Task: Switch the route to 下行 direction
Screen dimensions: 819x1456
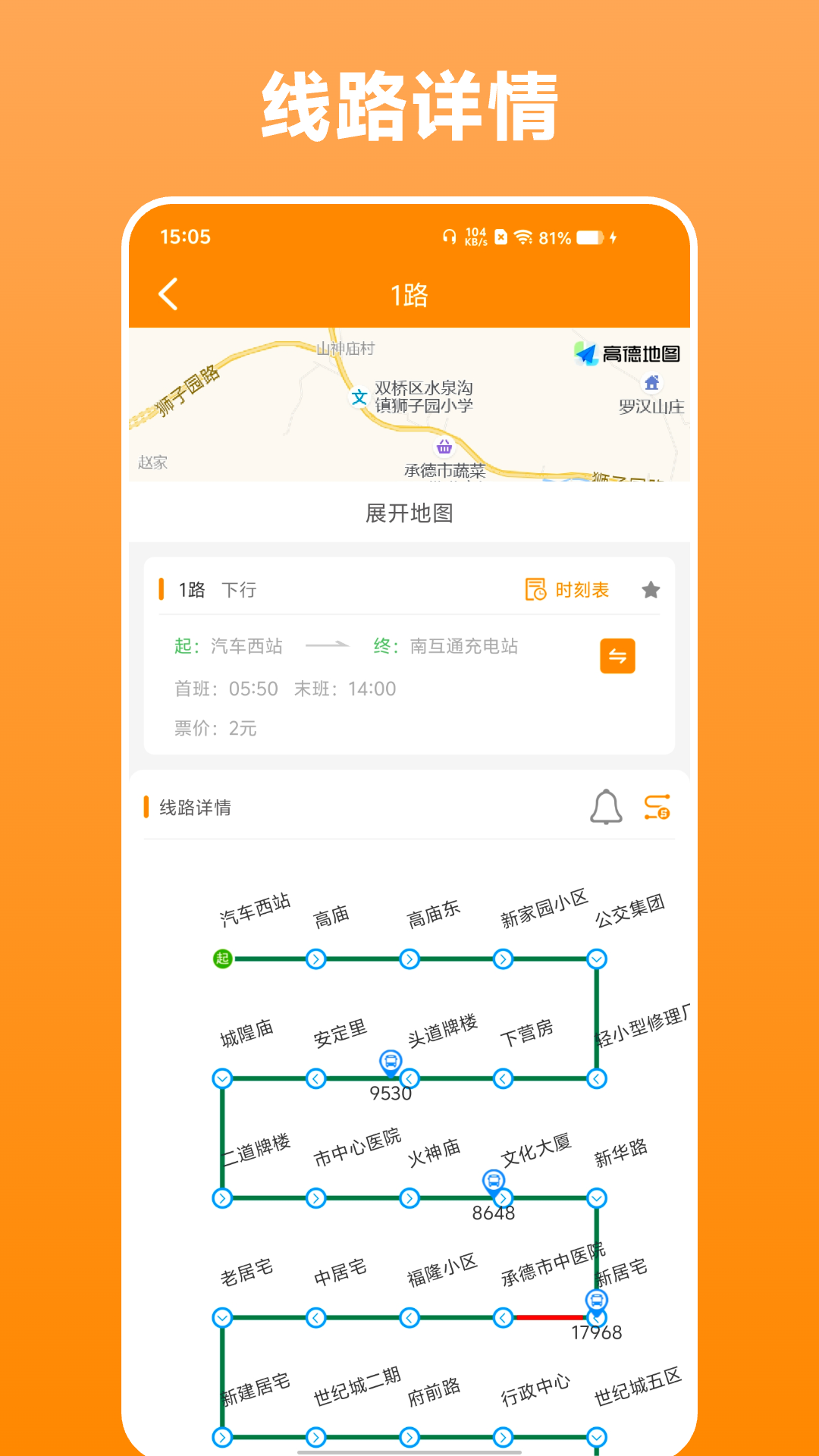Action: click(240, 589)
